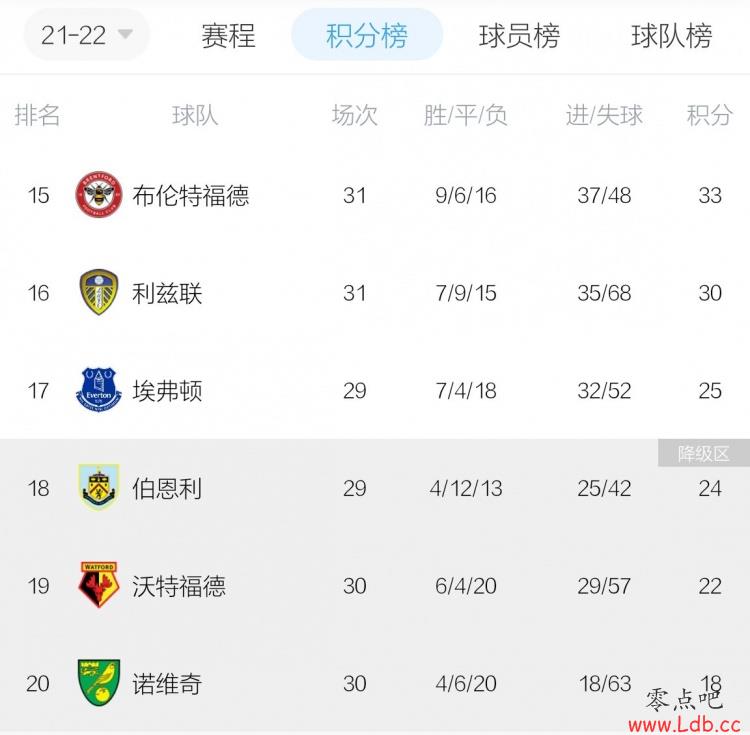Viewport: 750px width, 735px height.
Task: Open the 21-22 season dropdown
Action: (x=86, y=35)
